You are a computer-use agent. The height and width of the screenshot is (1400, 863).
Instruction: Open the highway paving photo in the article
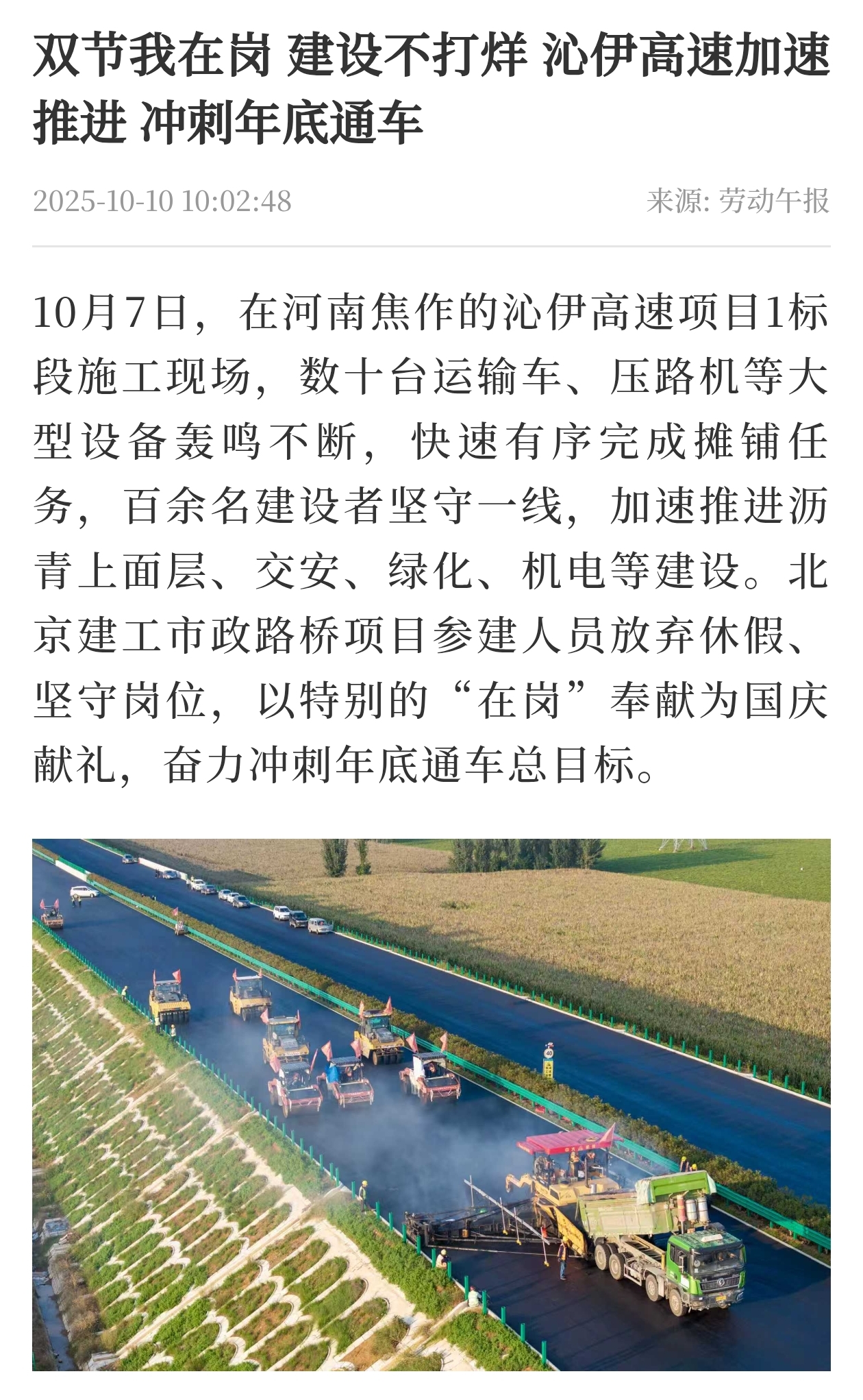click(431, 1103)
